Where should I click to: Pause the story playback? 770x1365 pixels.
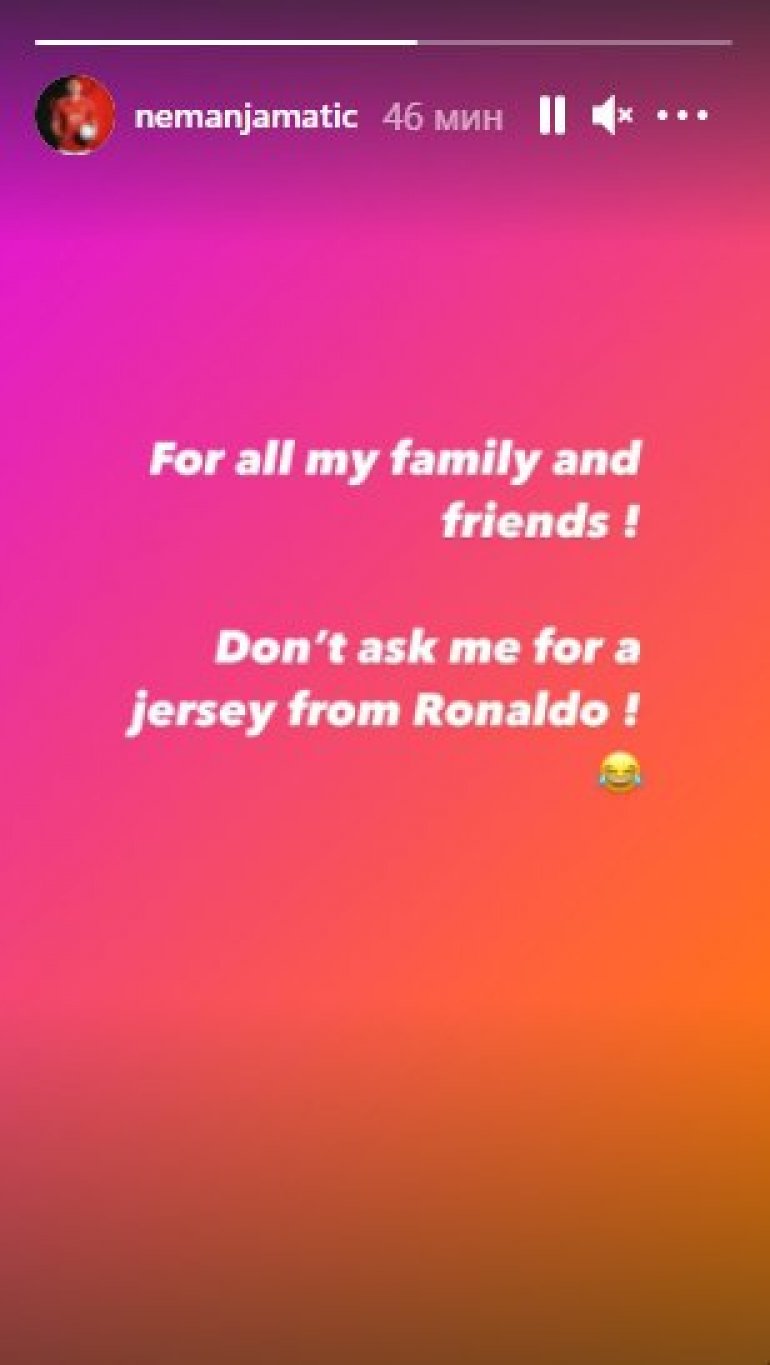point(552,116)
